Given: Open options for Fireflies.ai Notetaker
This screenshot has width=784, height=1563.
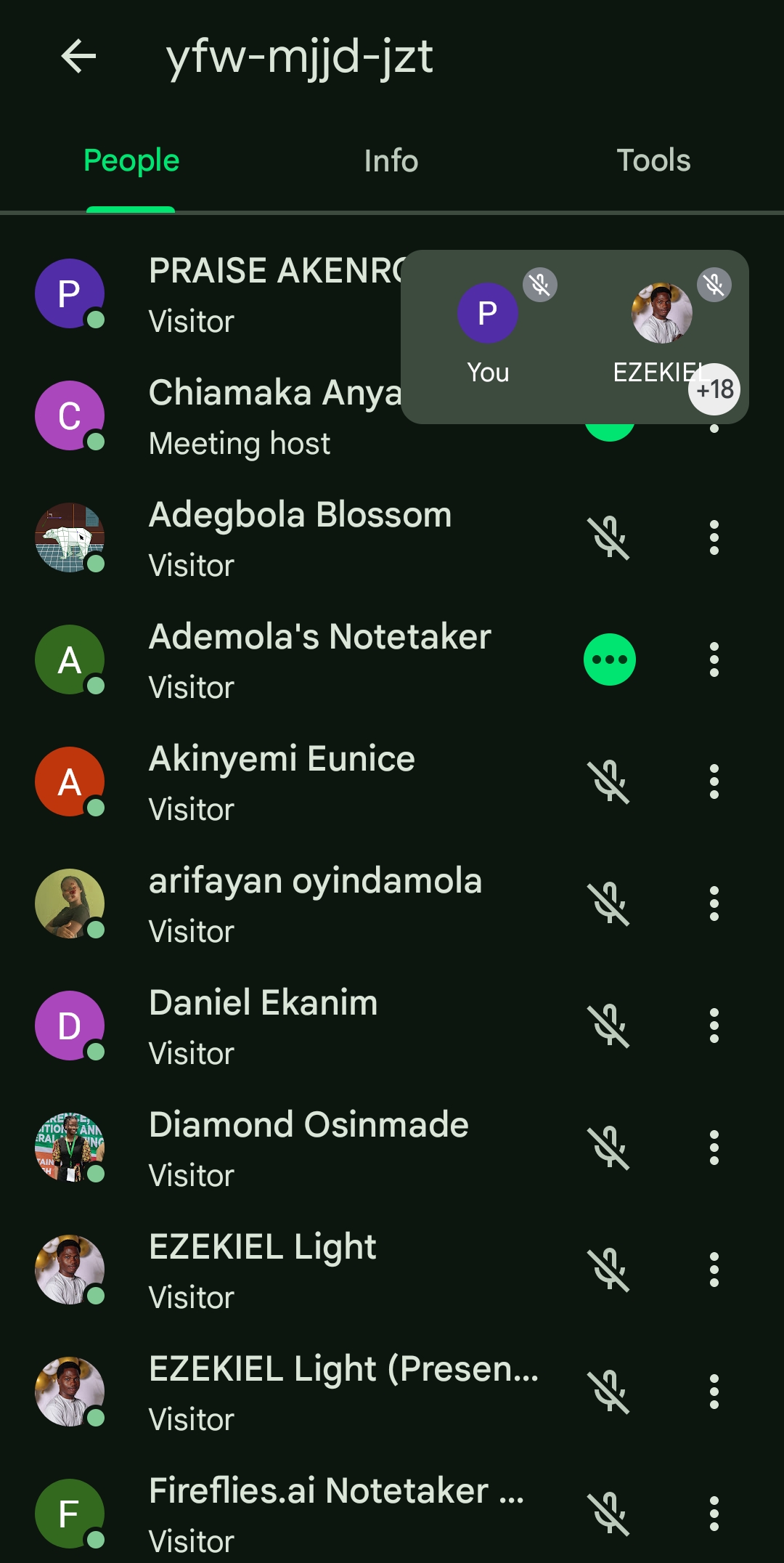Looking at the screenshot, I should (714, 1514).
